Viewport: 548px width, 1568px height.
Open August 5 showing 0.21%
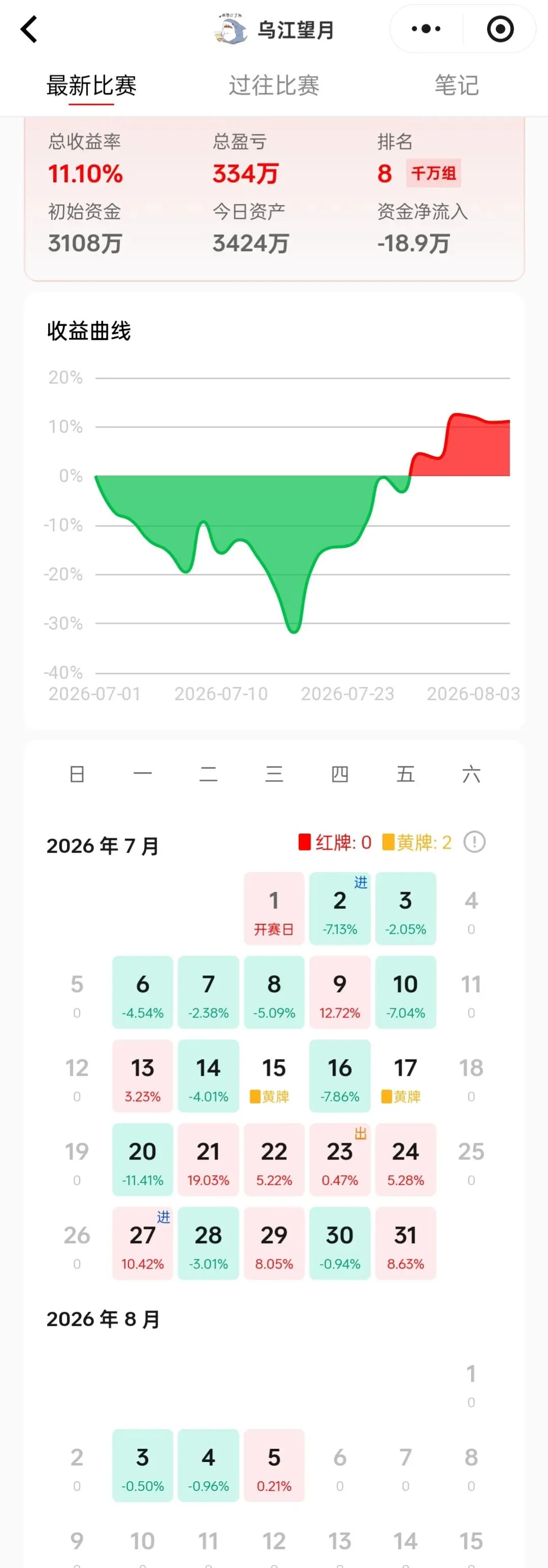tap(274, 1465)
